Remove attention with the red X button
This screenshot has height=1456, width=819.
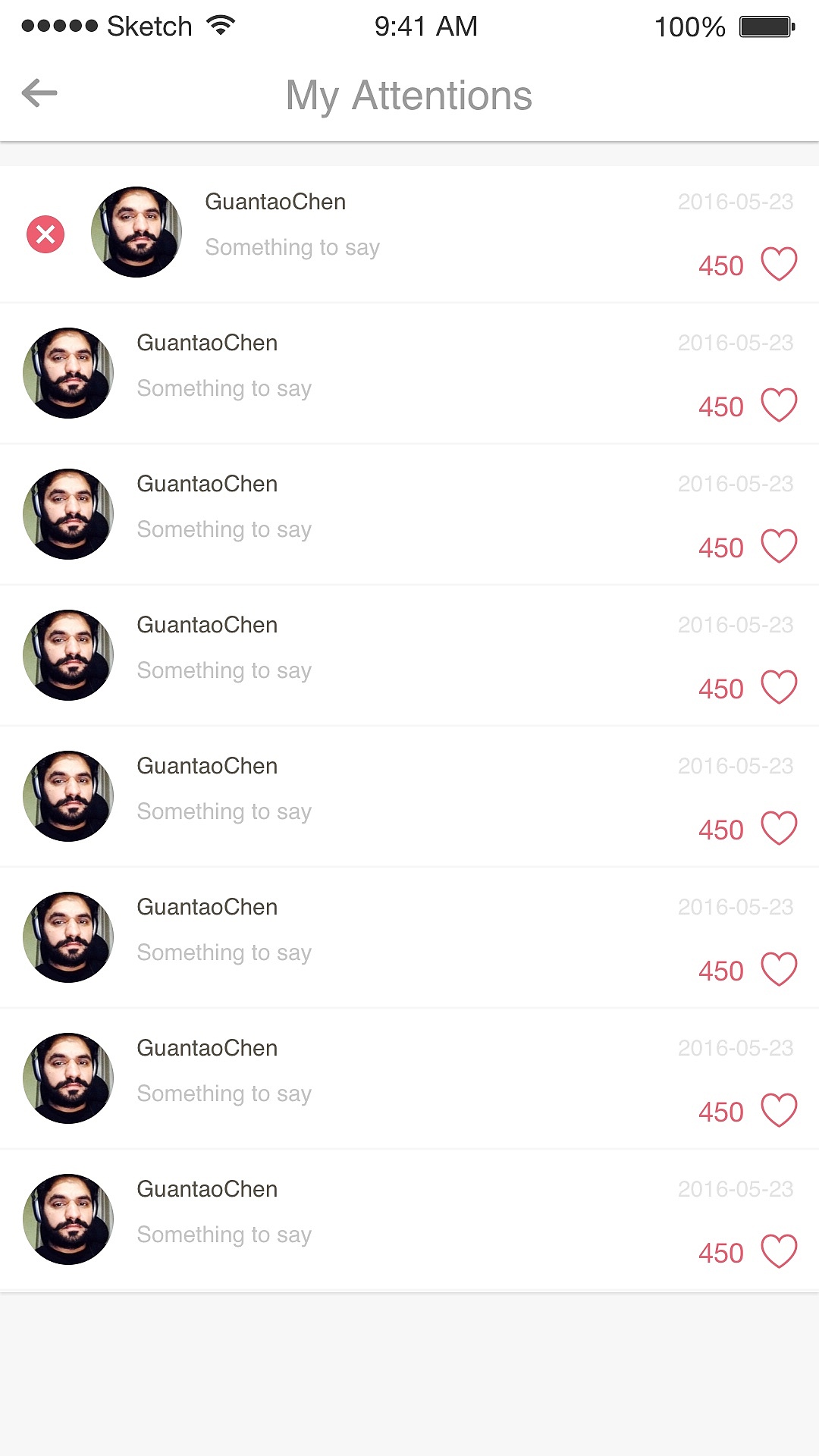pyautogui.click(x=45, y=234)
